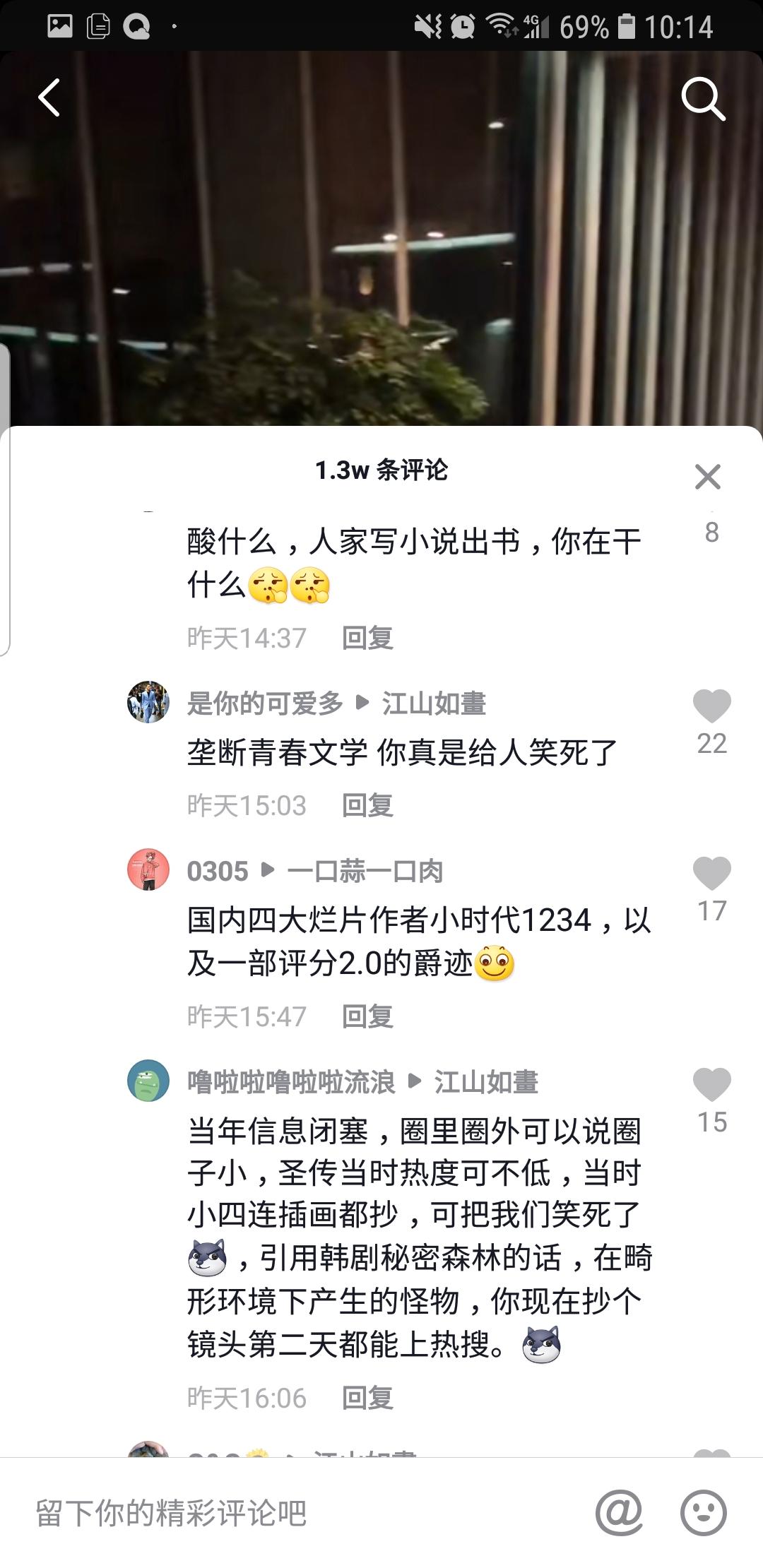Viewport: 763px width, 1568px height.
Task: Like the comment by 噜啦啦噜啦啦流浪
Action: (711, 1085)
